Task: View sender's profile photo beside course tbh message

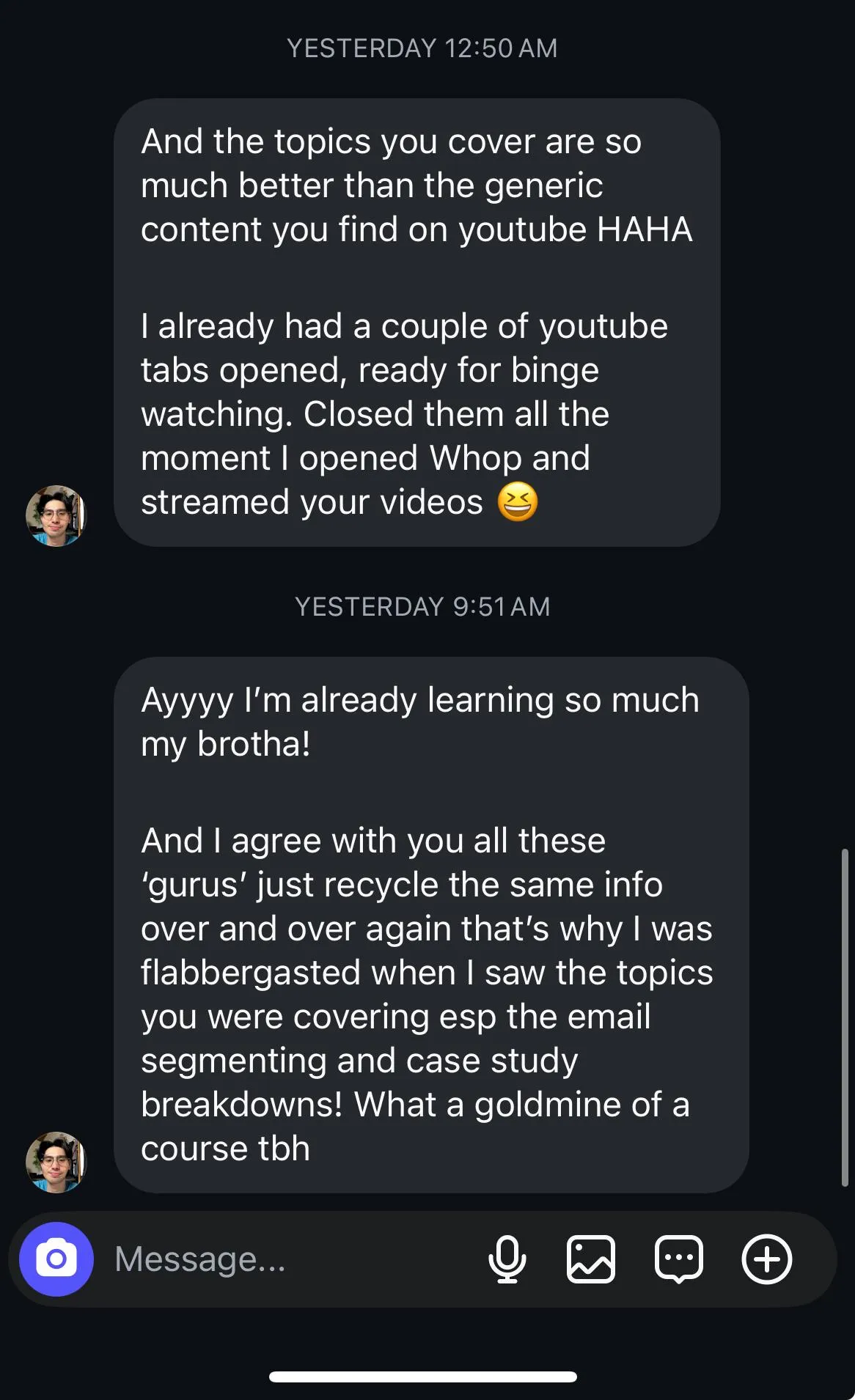Action: point(56,1163)
